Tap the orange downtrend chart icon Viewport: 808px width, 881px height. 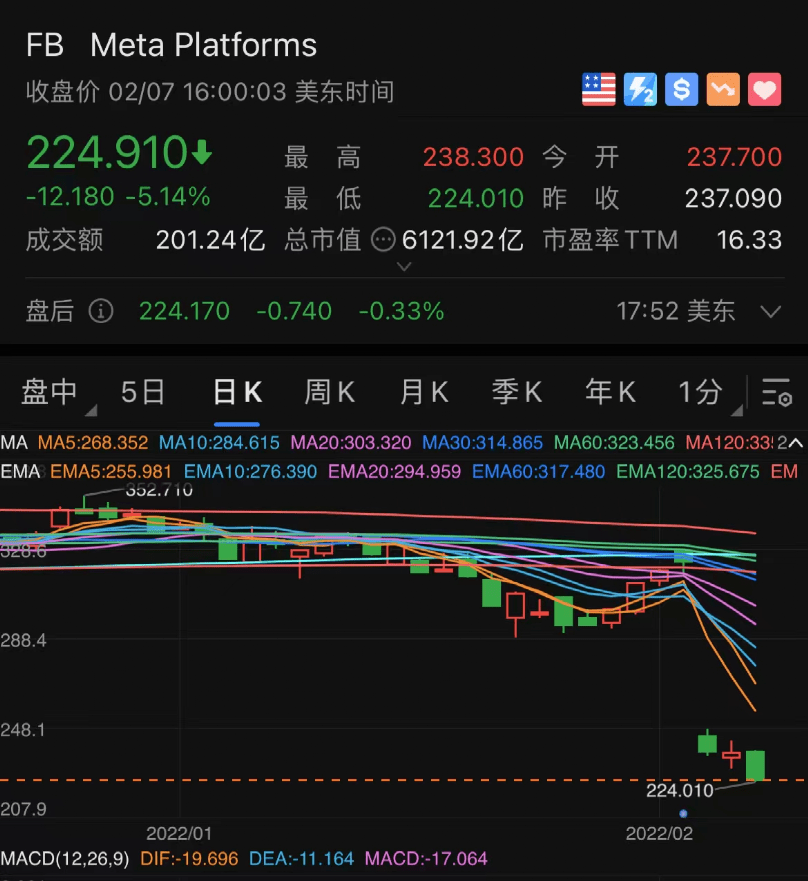723,90
